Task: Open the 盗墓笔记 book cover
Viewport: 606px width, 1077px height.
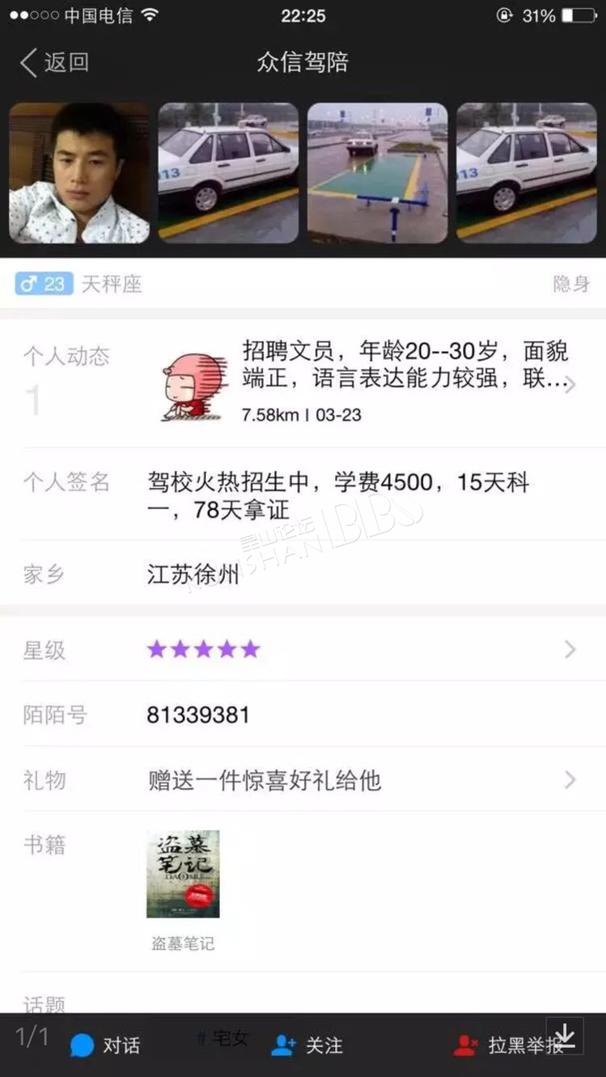Action: coord(183,874)
